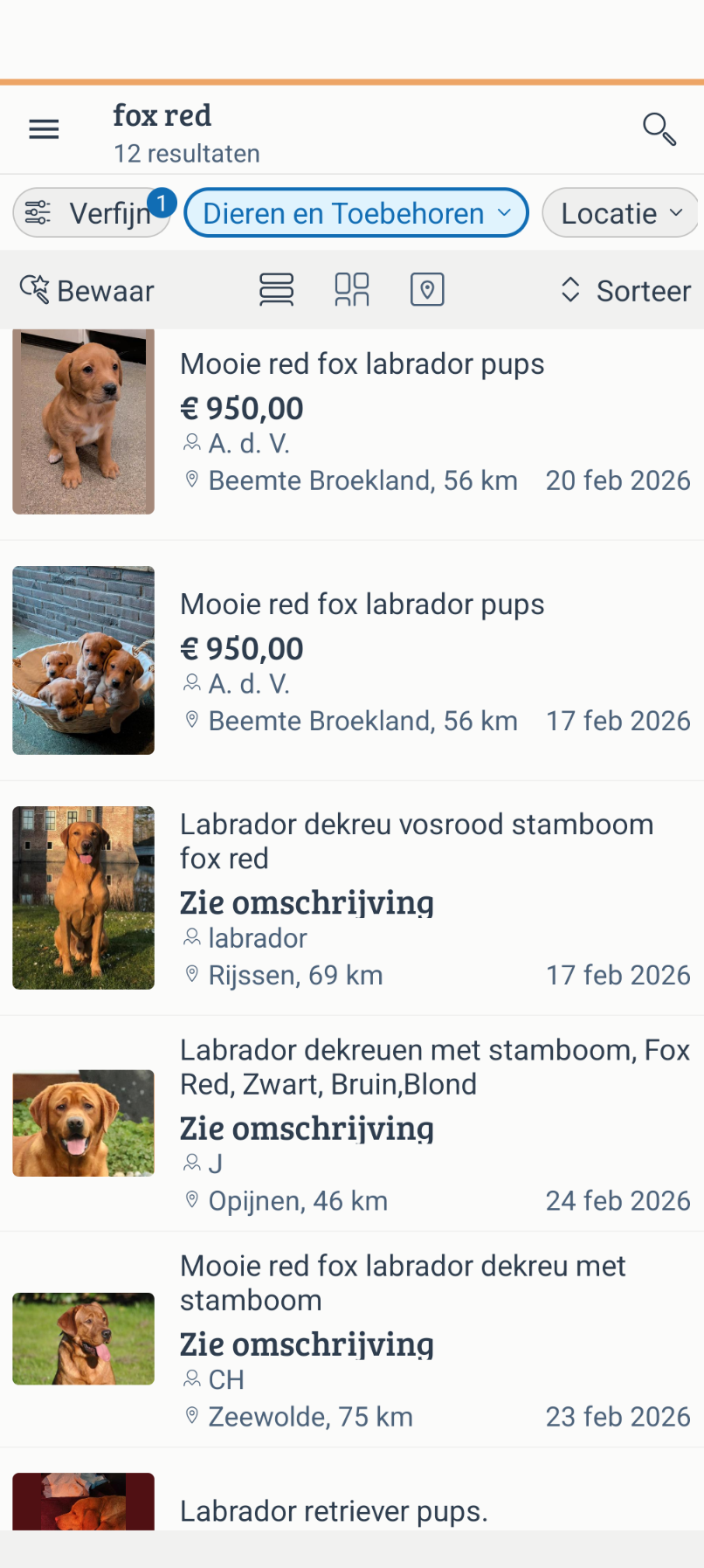The height and width of the screenshot is (1568, 704).
Task: Open the labrador pups listing from 17 feb 2026
Action: (362, 604)
